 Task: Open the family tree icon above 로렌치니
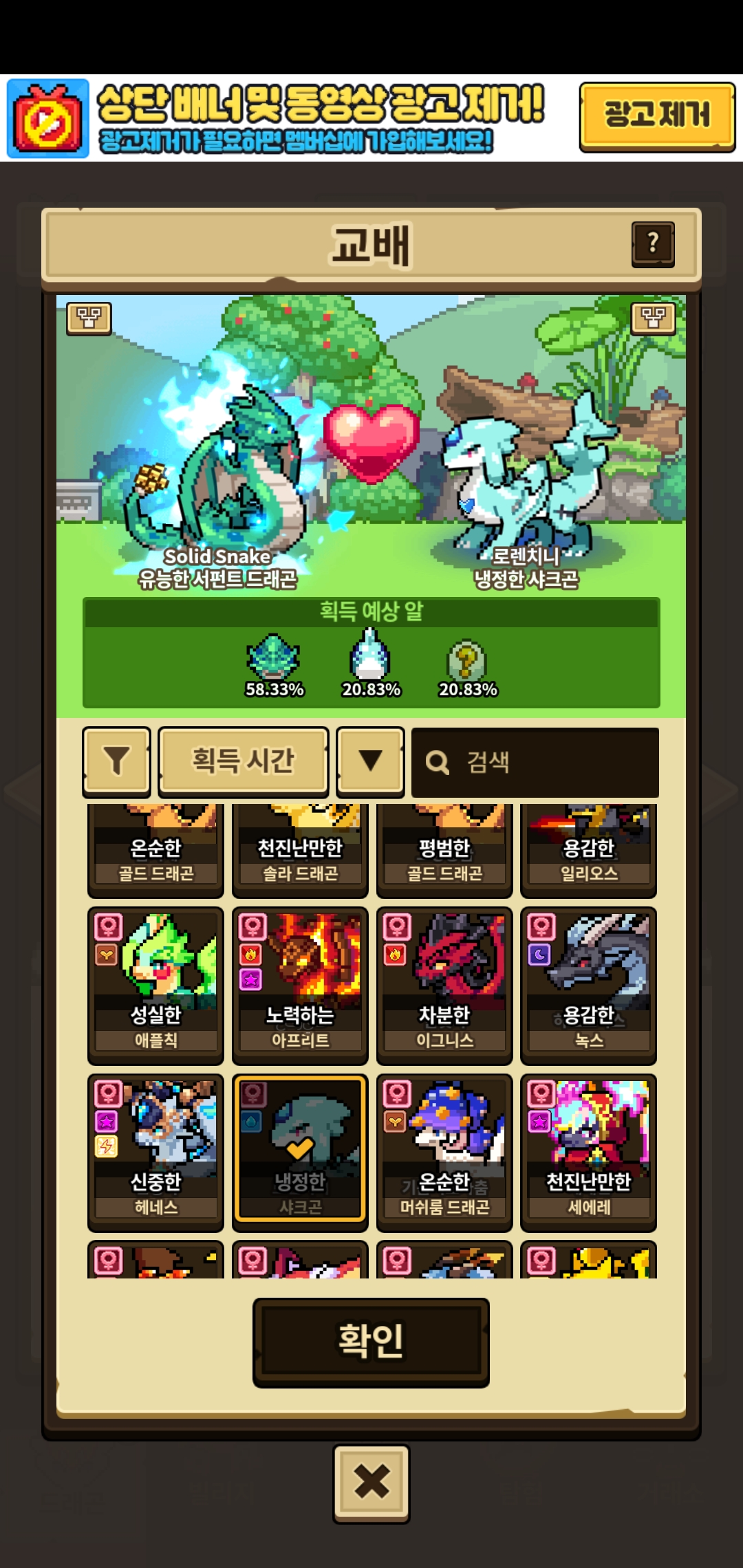tap(653, 318)
